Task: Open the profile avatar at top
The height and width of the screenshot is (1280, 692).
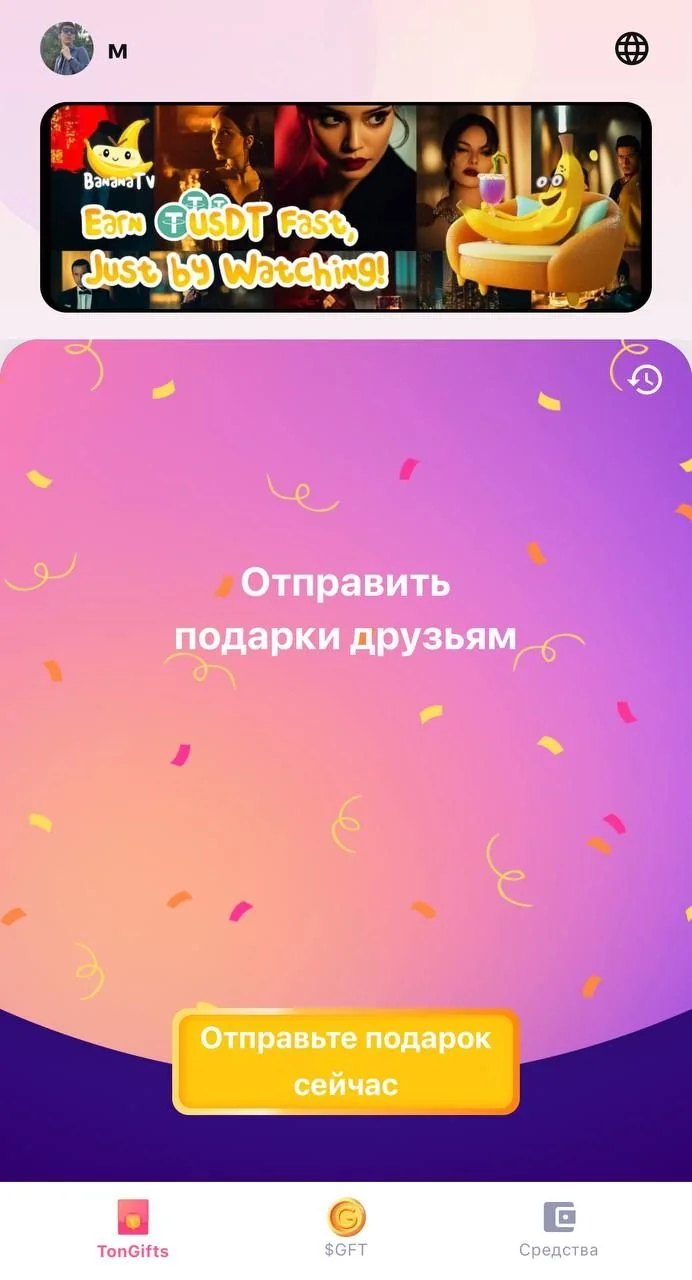Action: [67, 48]
